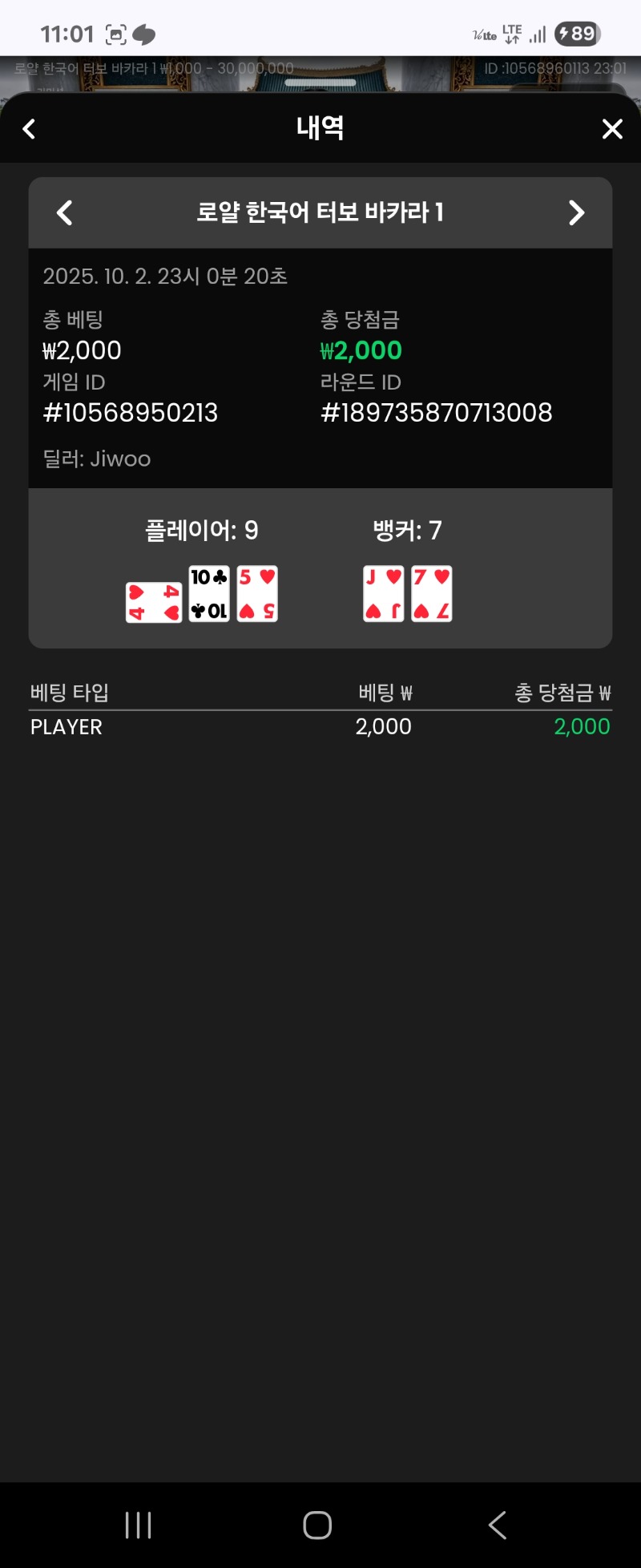Go back from the 내역 history panel
The image size is (641, 1568).
click(x=30, y=129)
